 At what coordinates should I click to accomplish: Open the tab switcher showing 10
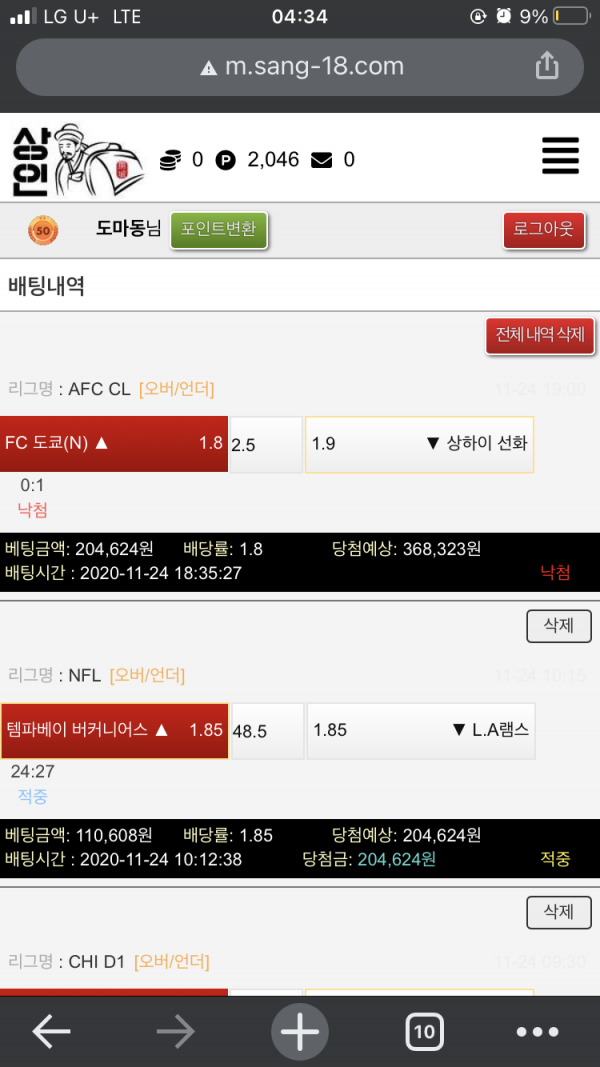(424, 1031)
